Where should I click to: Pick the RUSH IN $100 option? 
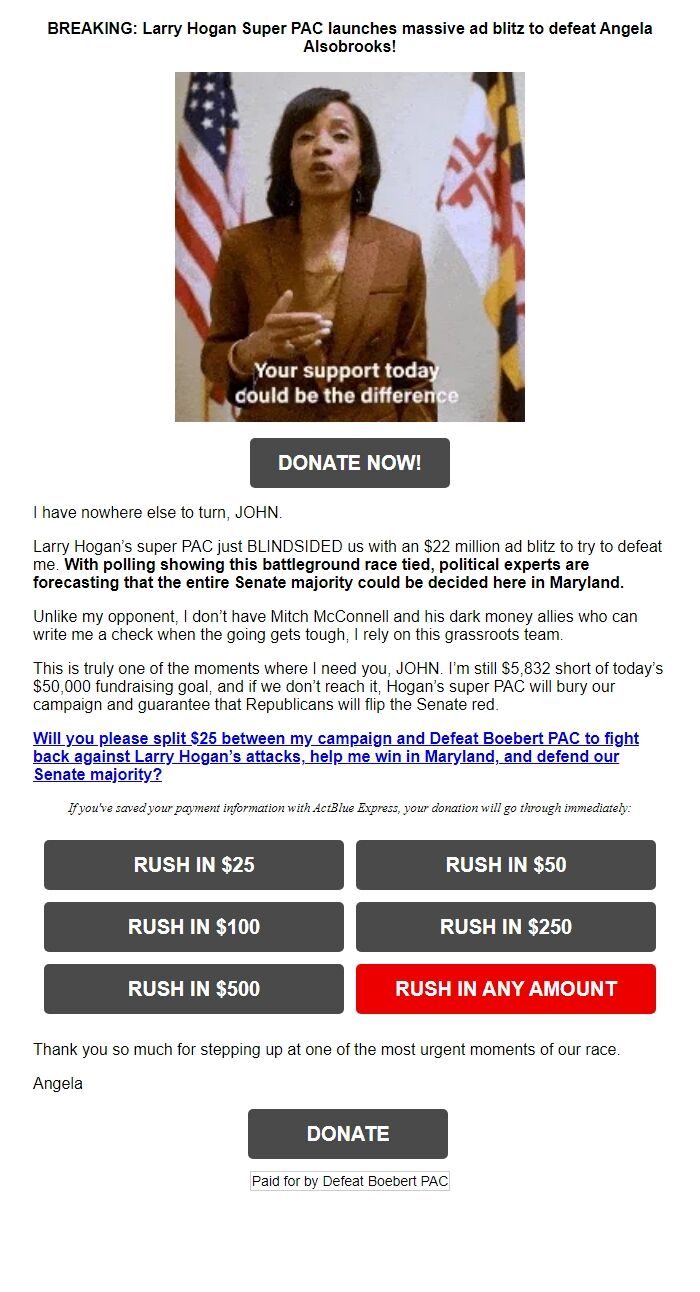pyautogui.click(x=194, y=927)
